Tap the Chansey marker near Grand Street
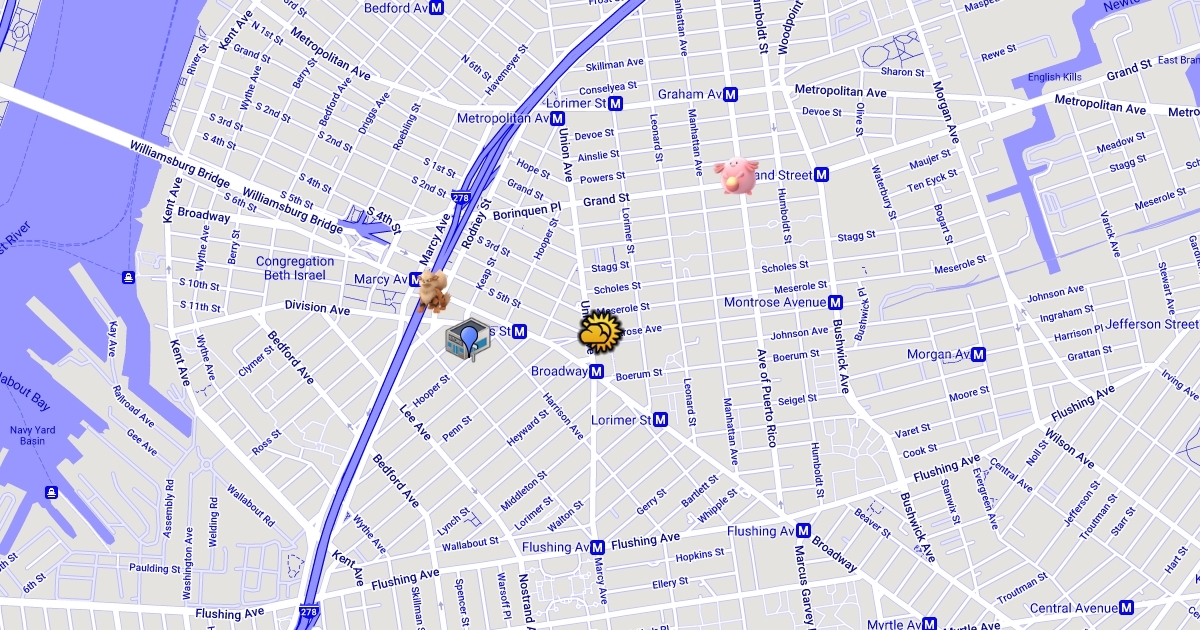Viewport: 1200px width, 630px height. coord(736,176)
